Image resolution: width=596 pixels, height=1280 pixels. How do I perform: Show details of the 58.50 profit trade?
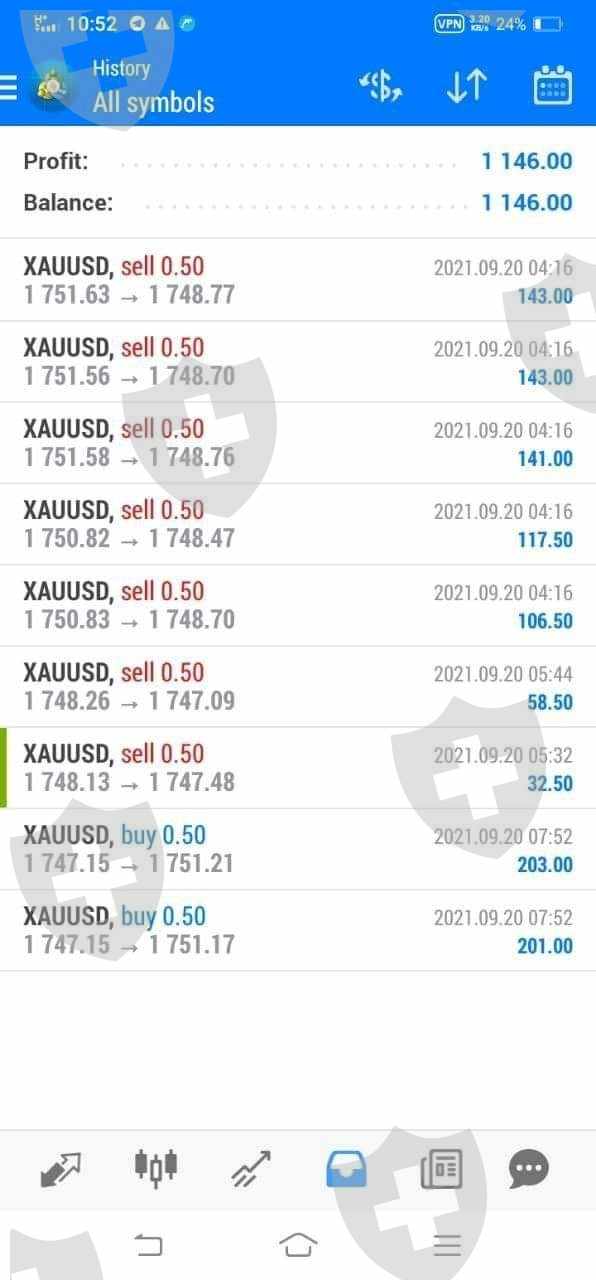[298, 686]
